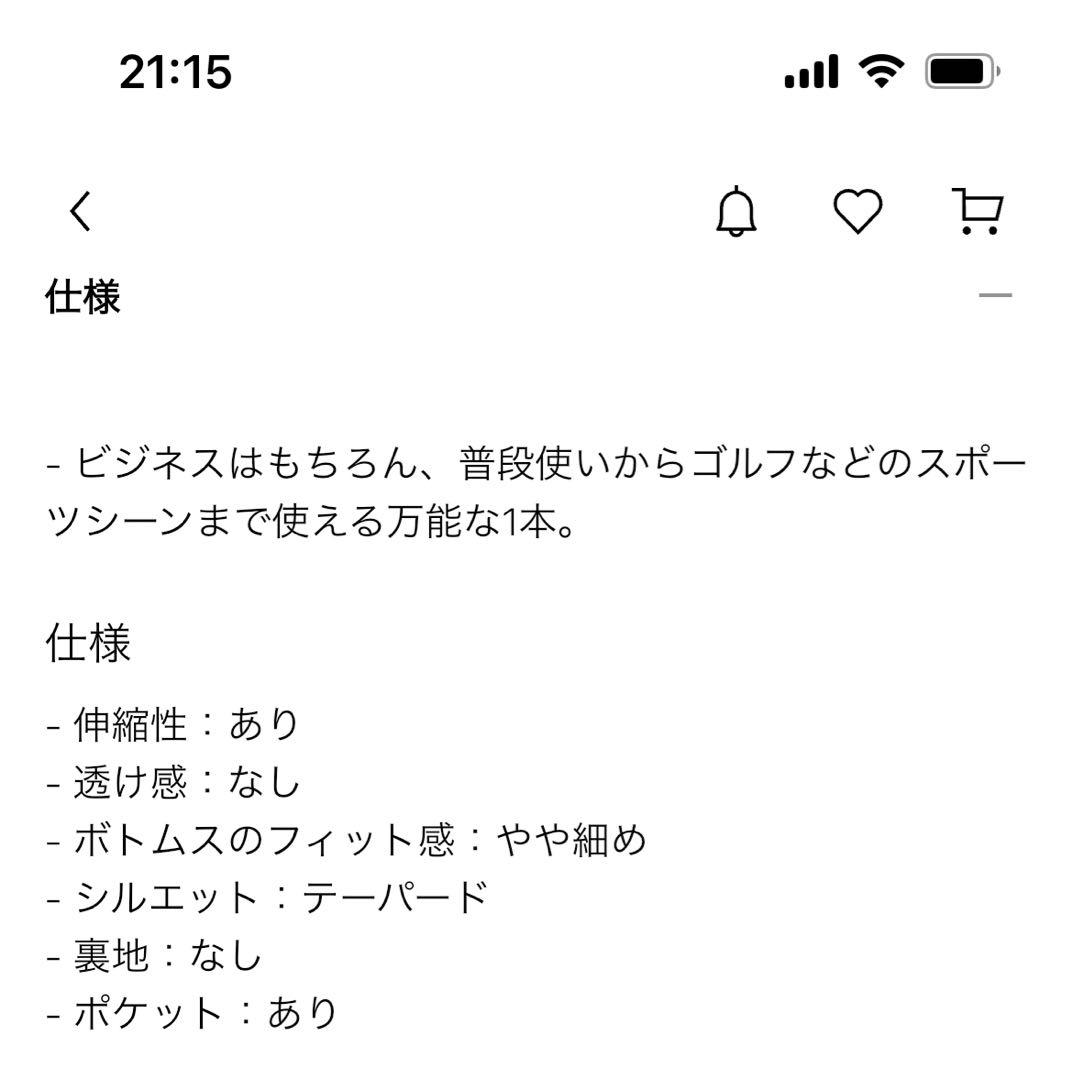Screen dimensions: 1073x1080
Task: Open the cart from the toolbar
Action: 980,212
